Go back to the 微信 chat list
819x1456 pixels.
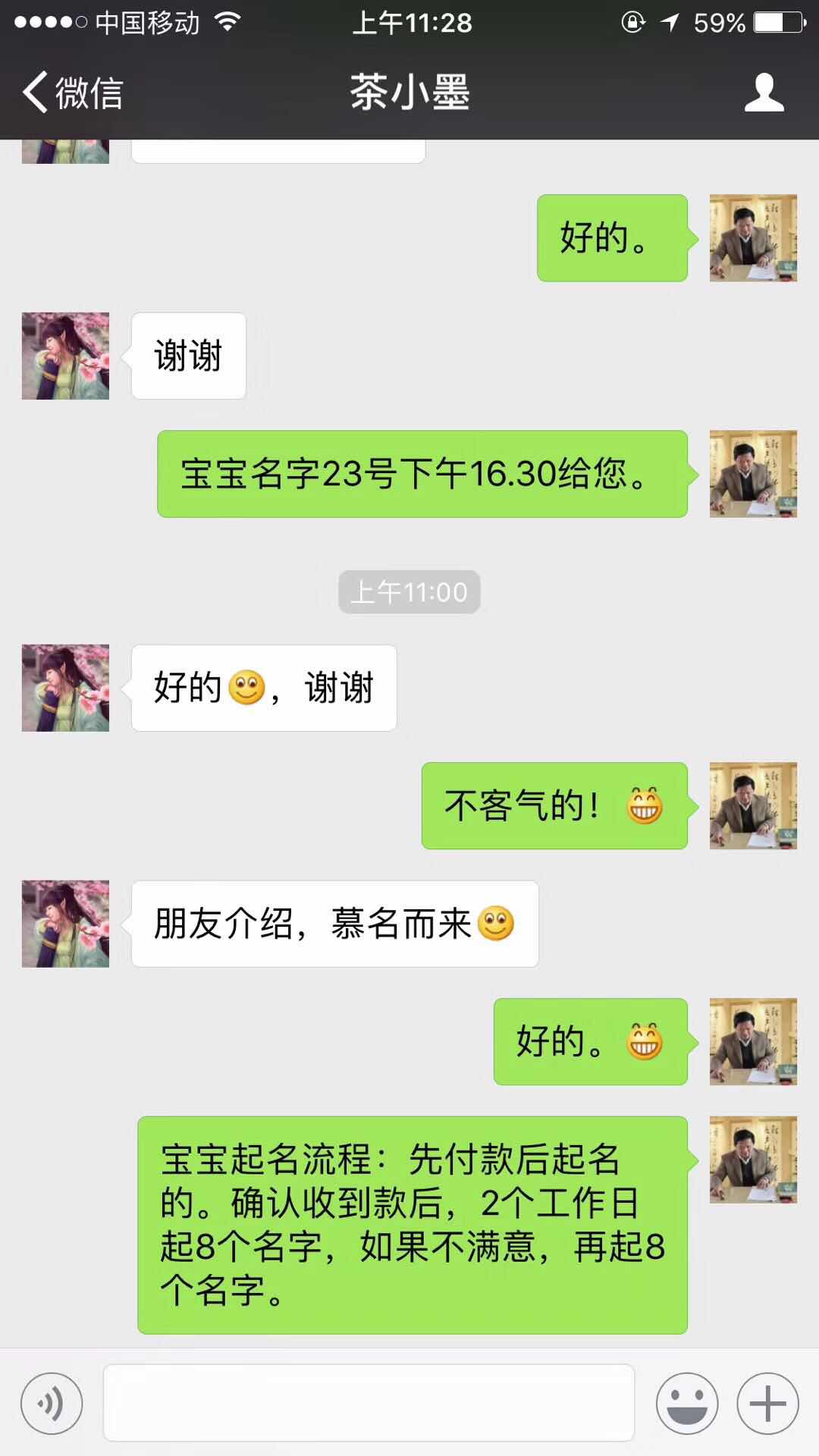click(x=73, y=93)
